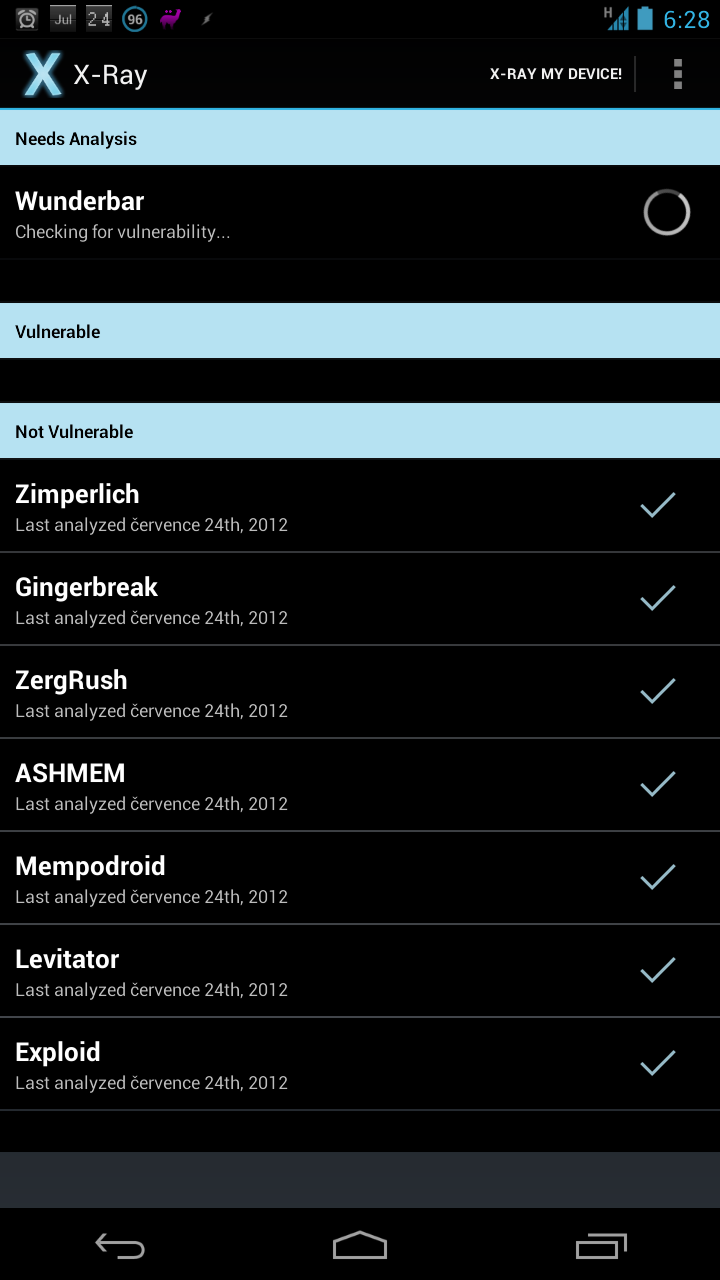Tap the X-RAY MY DEVICE! button
This screenshot has height=1280, width=720.
point(555,74)
